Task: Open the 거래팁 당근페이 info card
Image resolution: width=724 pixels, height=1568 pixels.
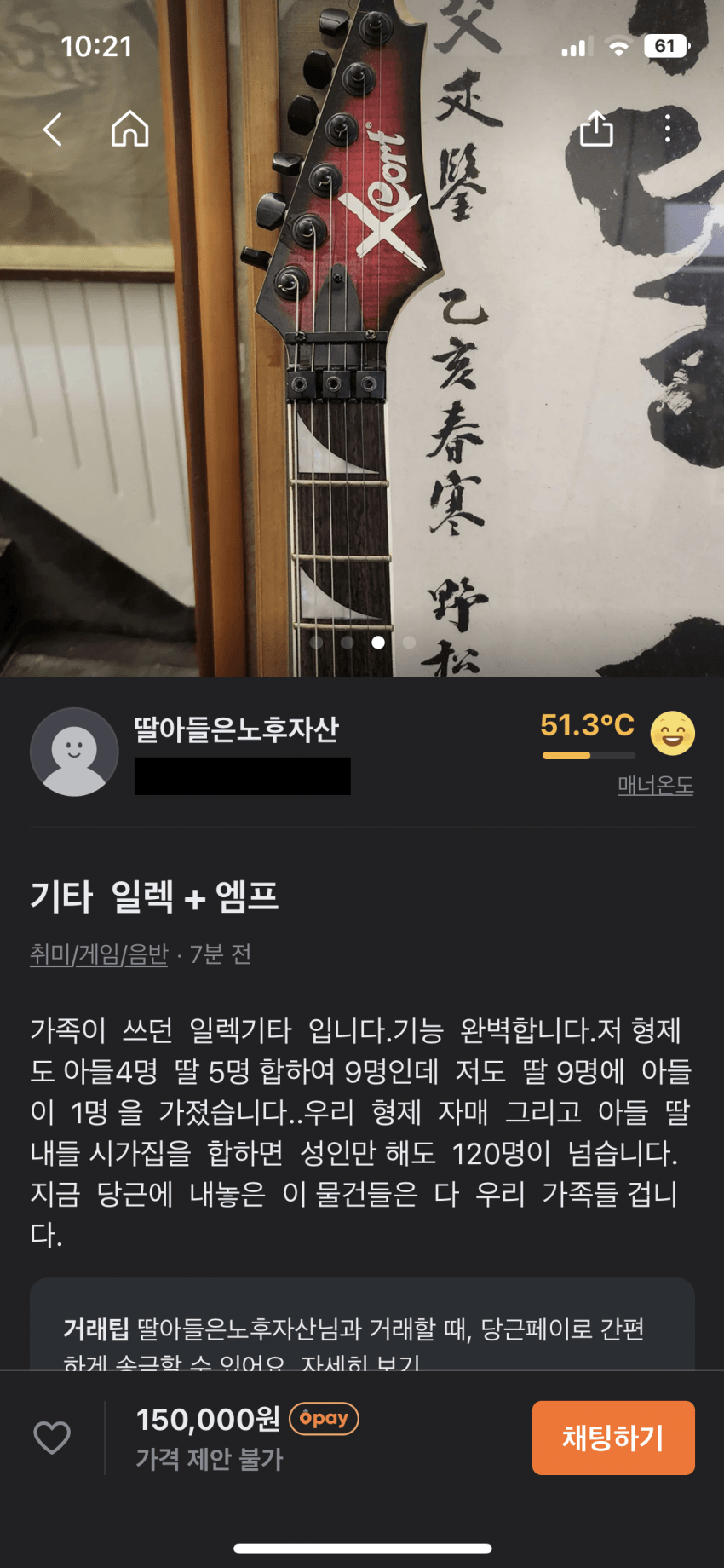Action: (x=361, y=1329)
